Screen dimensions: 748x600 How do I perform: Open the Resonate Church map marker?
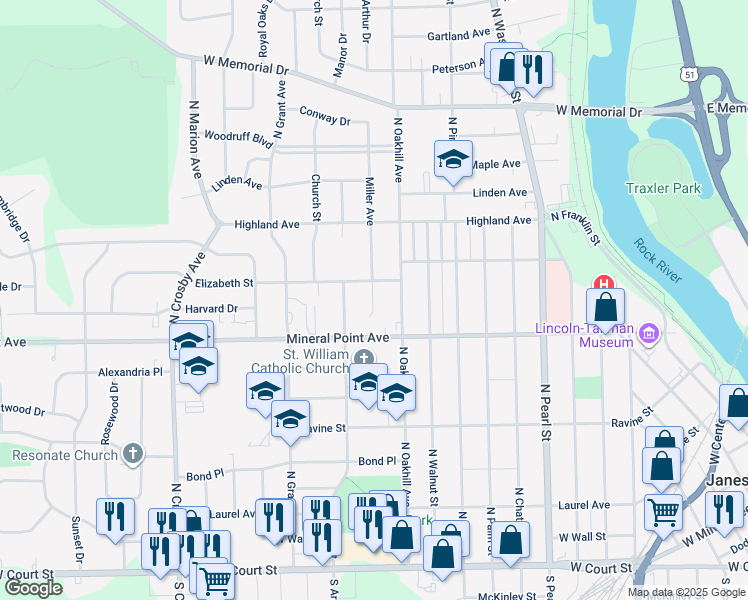click(133, 455)
